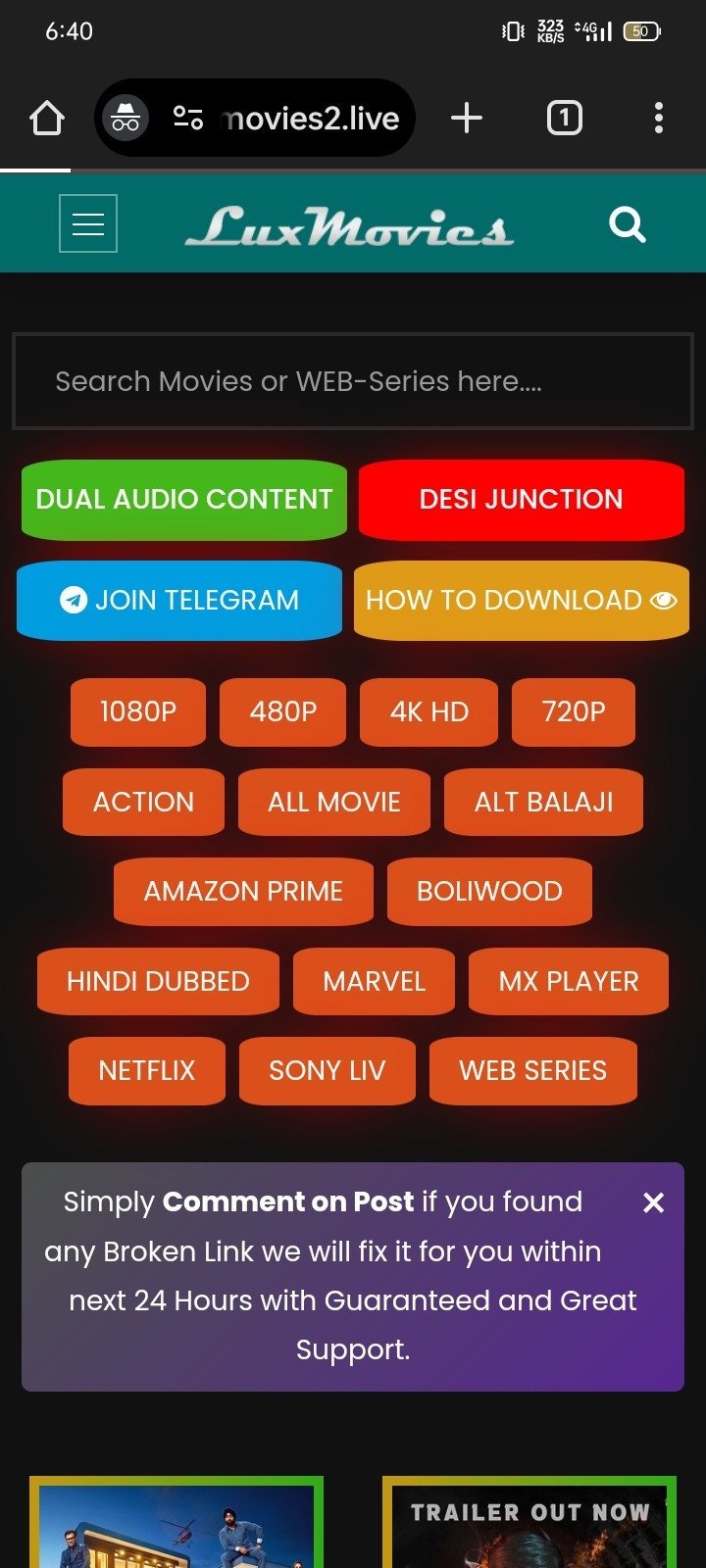Open a new browser tab with the plus icon

pos(467,117)
